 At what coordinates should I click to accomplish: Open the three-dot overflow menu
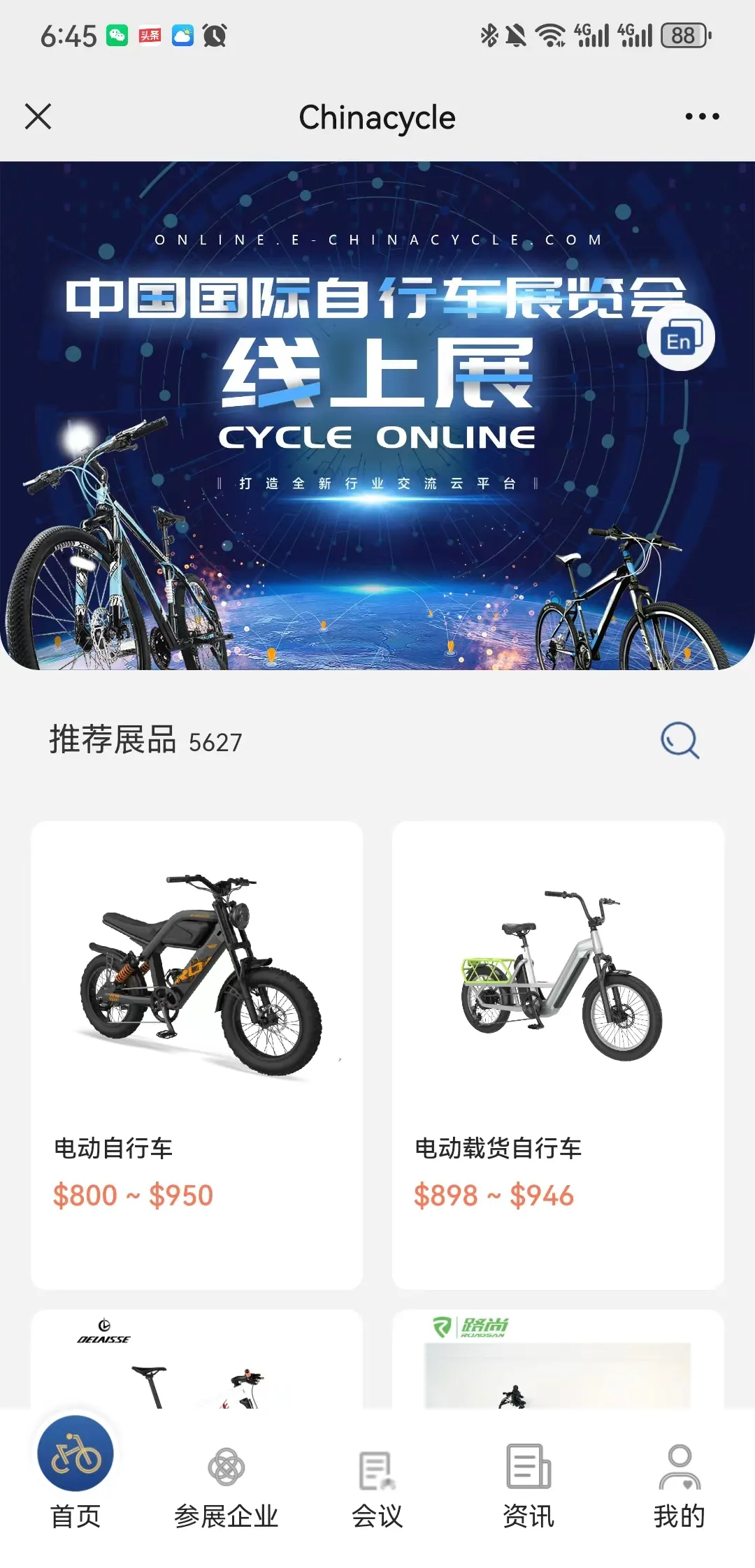pyautogui.click(x=702, y=117)
